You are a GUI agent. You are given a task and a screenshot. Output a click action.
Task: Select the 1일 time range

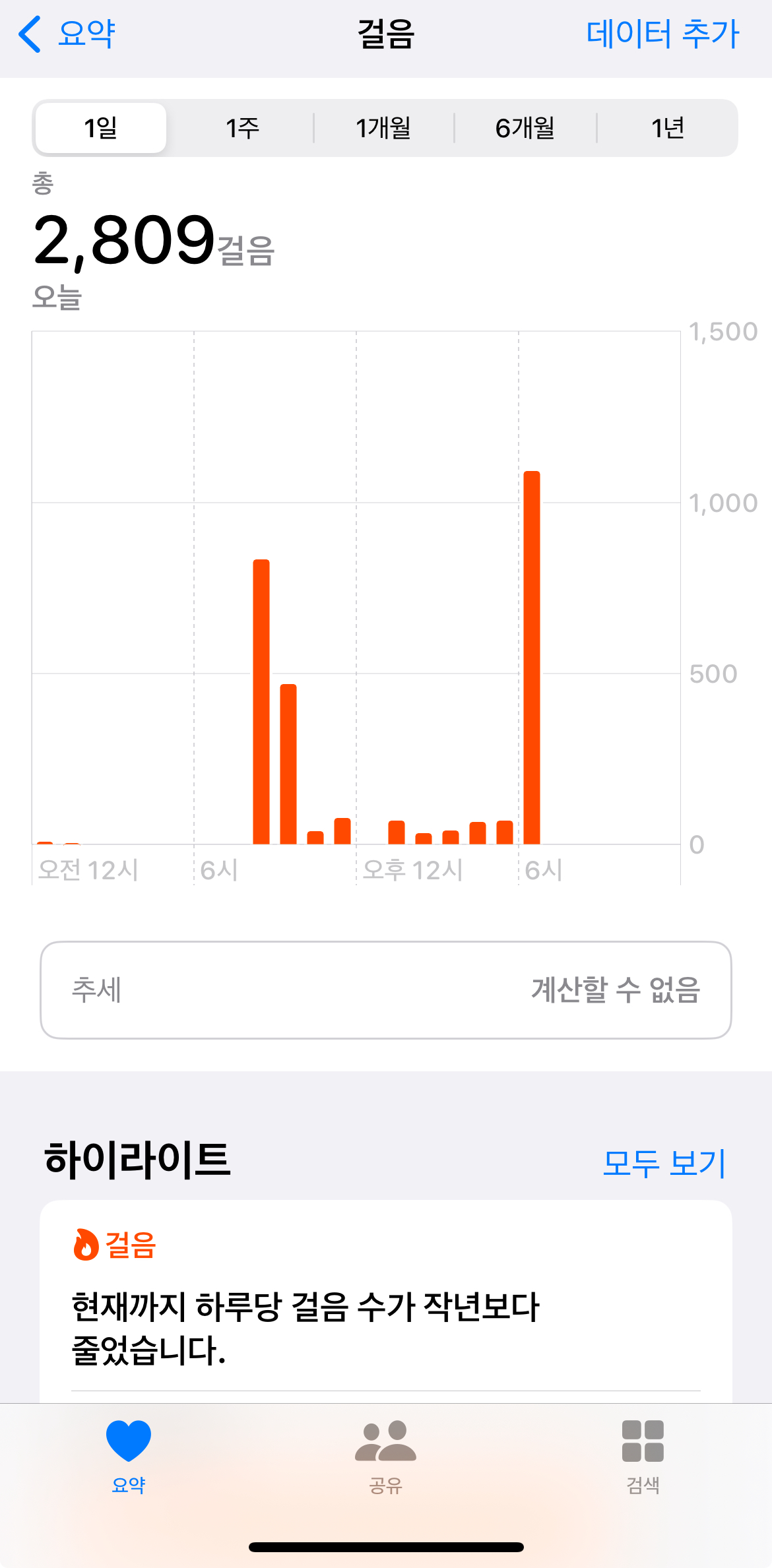[x=100, y=128]
